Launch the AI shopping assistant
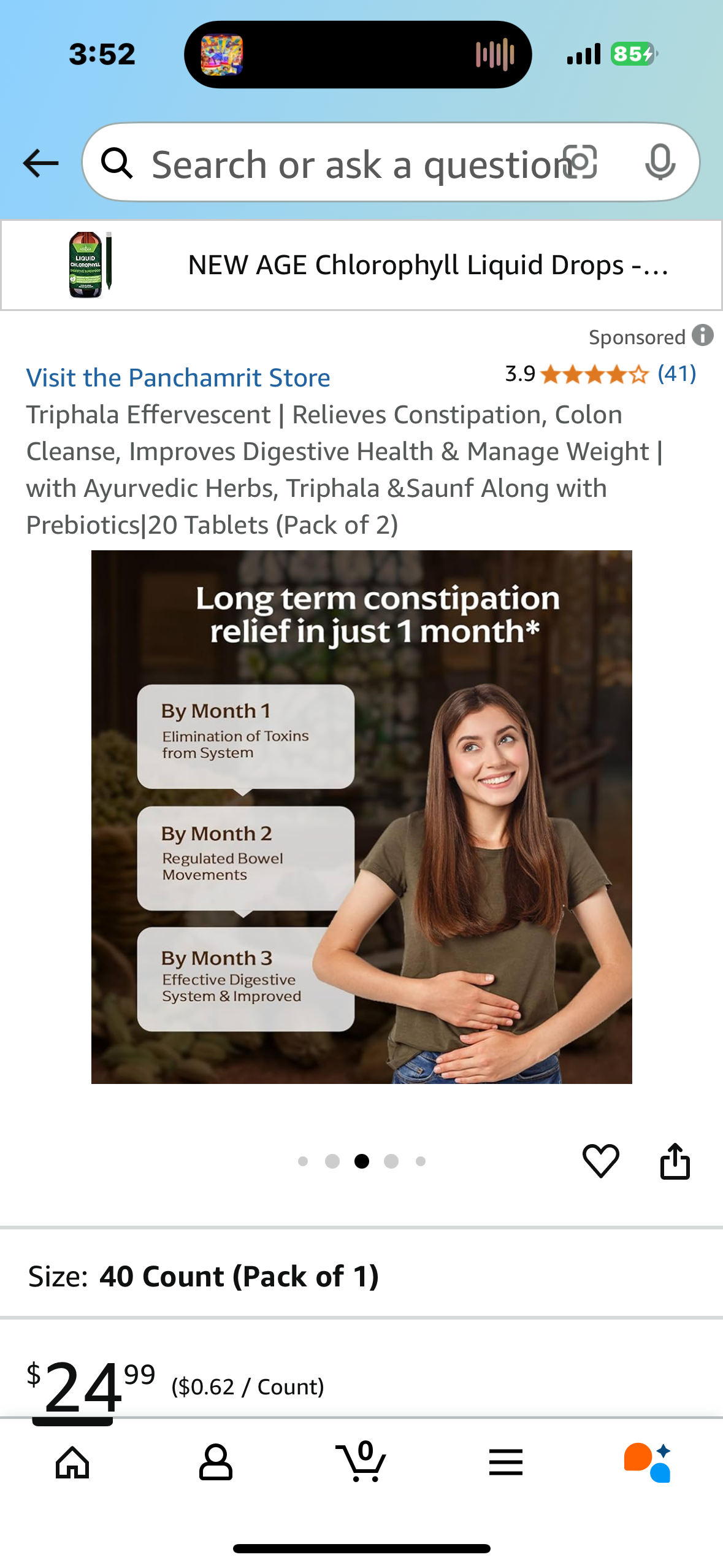 point(648,1462)
